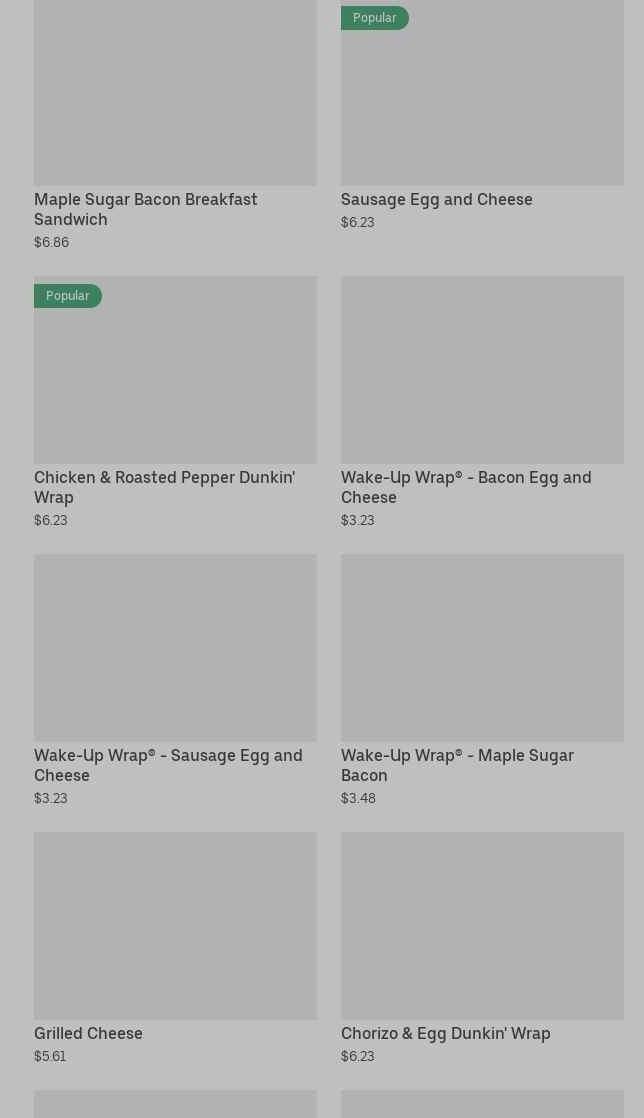Select the Sausage Egg and Cheese item
Screen dimensions: 644x1118
[x=482, y=110]
